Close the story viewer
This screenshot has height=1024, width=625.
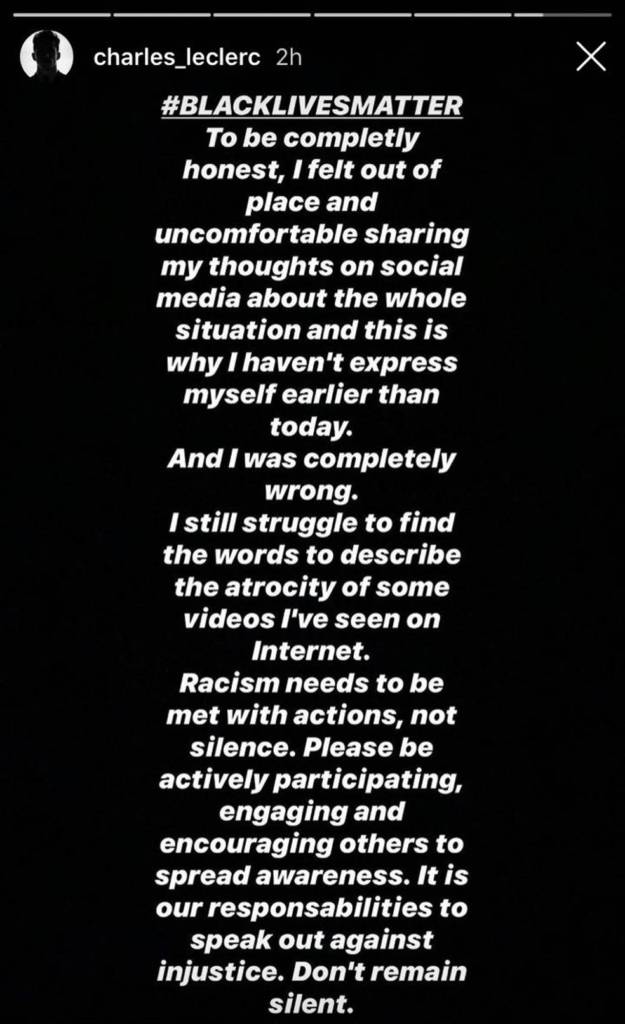pyautogui.click(x=591, y=56)
